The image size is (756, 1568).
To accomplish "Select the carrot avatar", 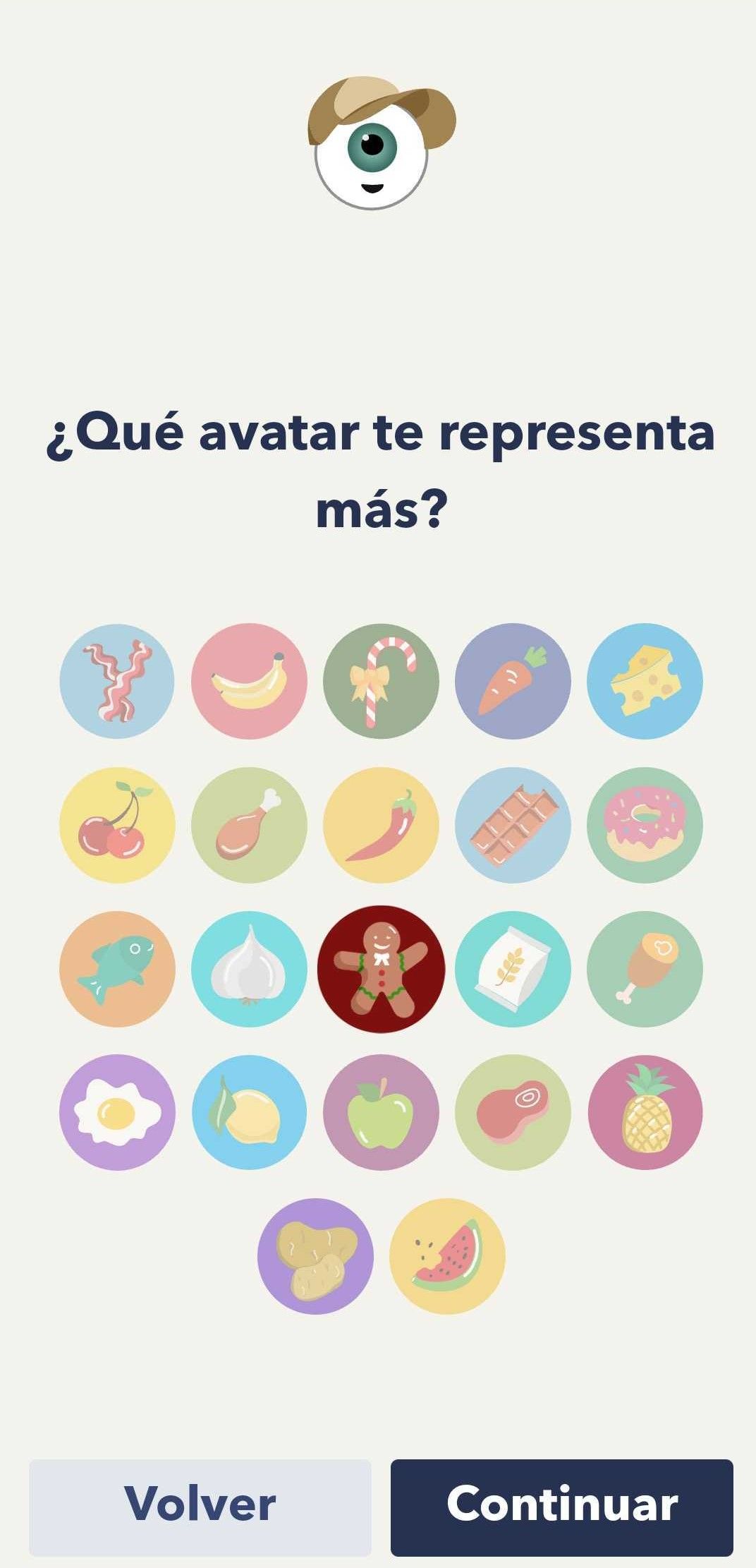I will click(x=513, y=681).
